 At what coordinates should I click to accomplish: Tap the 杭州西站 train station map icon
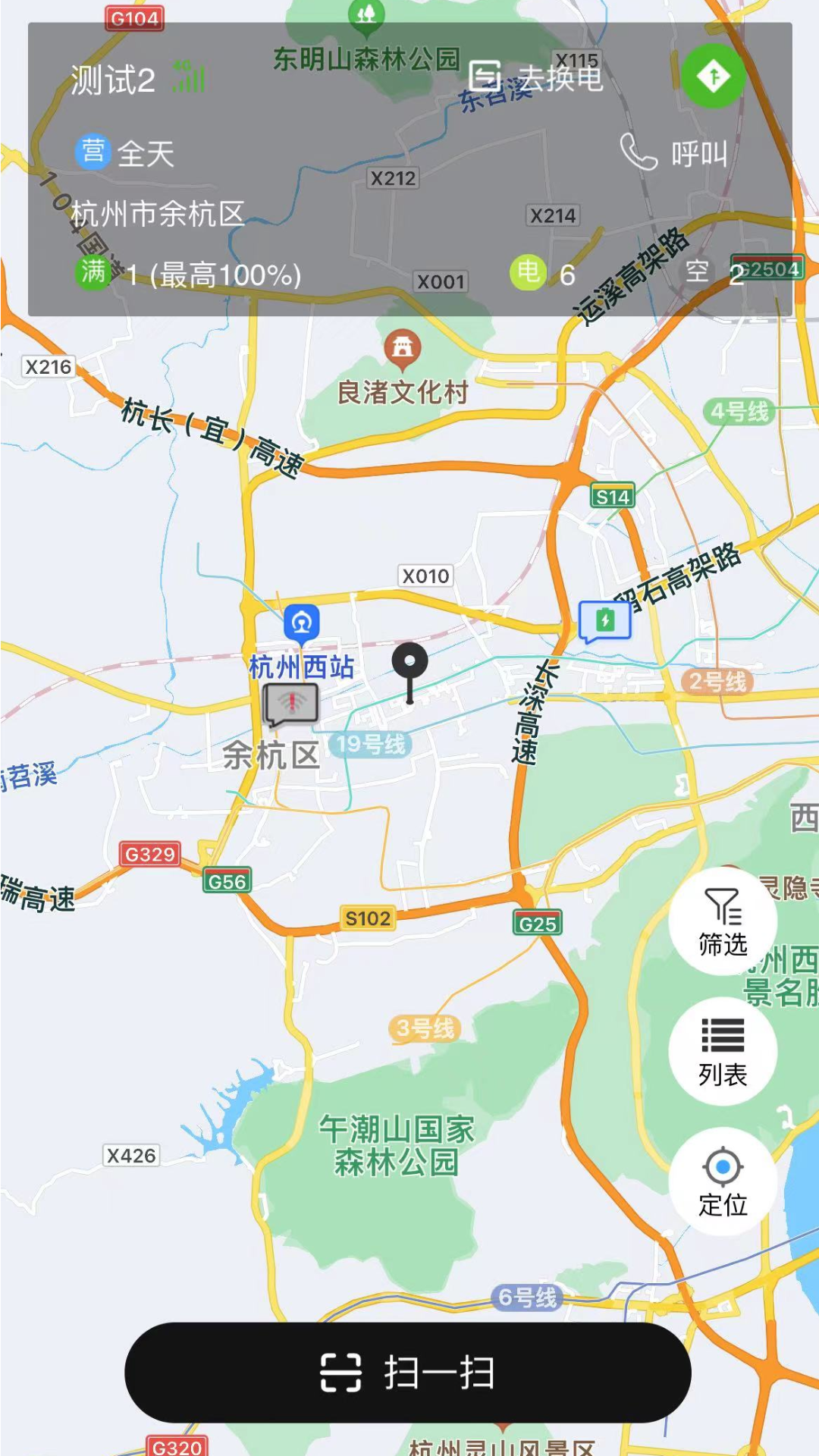tap(303, 623)
